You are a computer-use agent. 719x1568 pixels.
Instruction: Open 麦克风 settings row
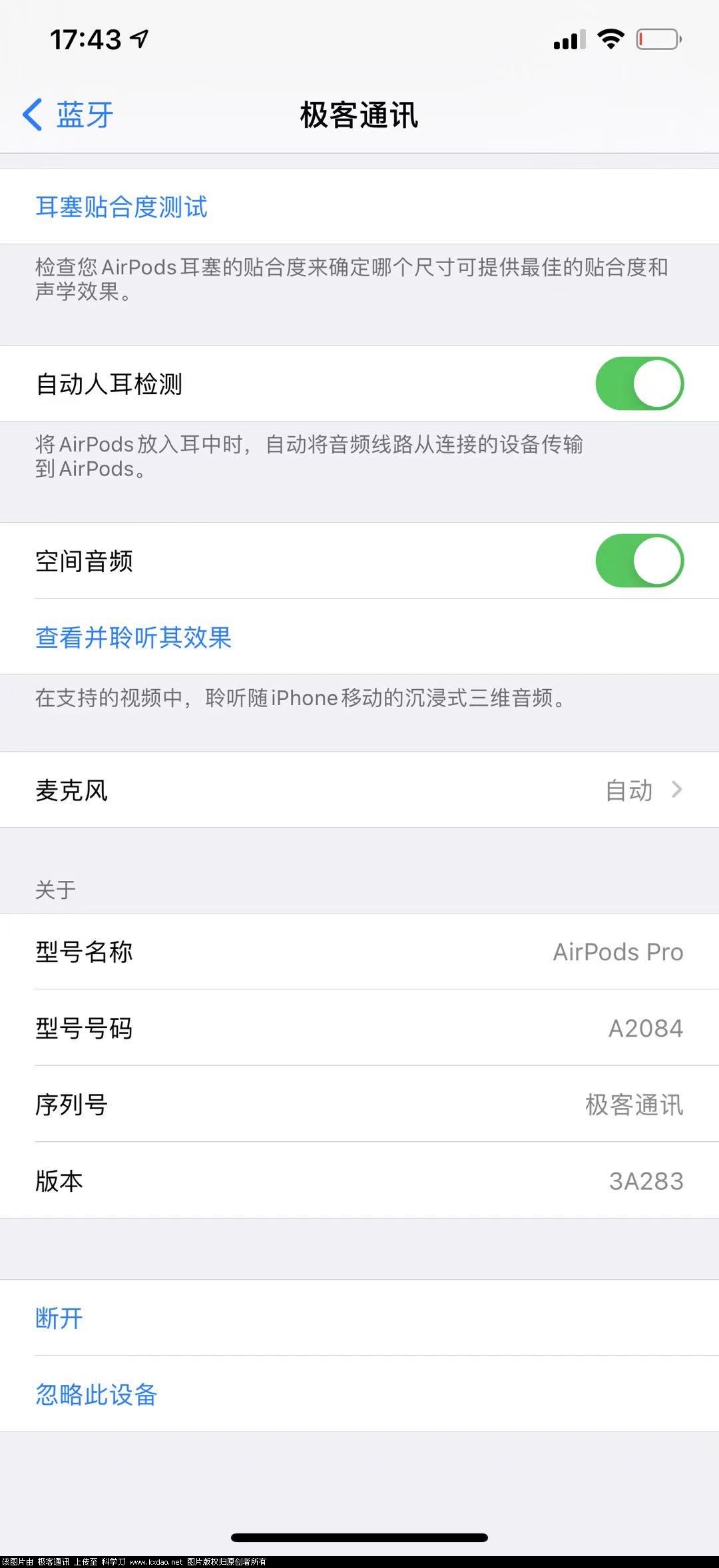point(359,790)
